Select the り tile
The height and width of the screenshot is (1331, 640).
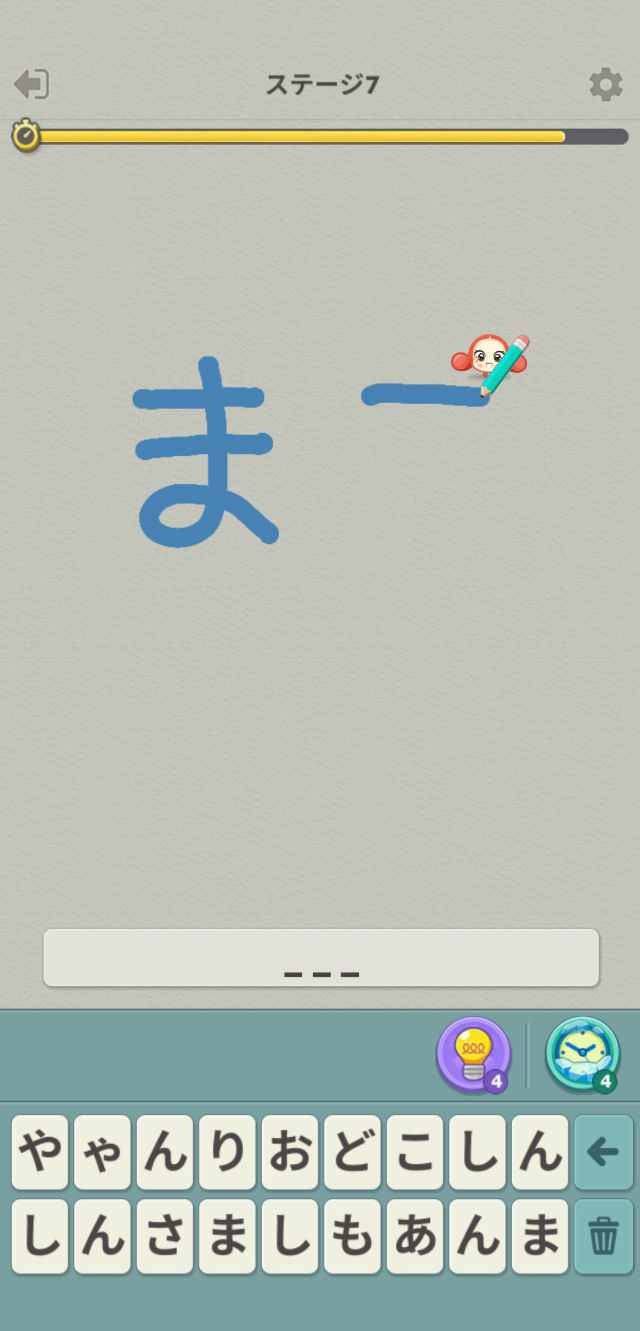click(x=227, y=1152)
